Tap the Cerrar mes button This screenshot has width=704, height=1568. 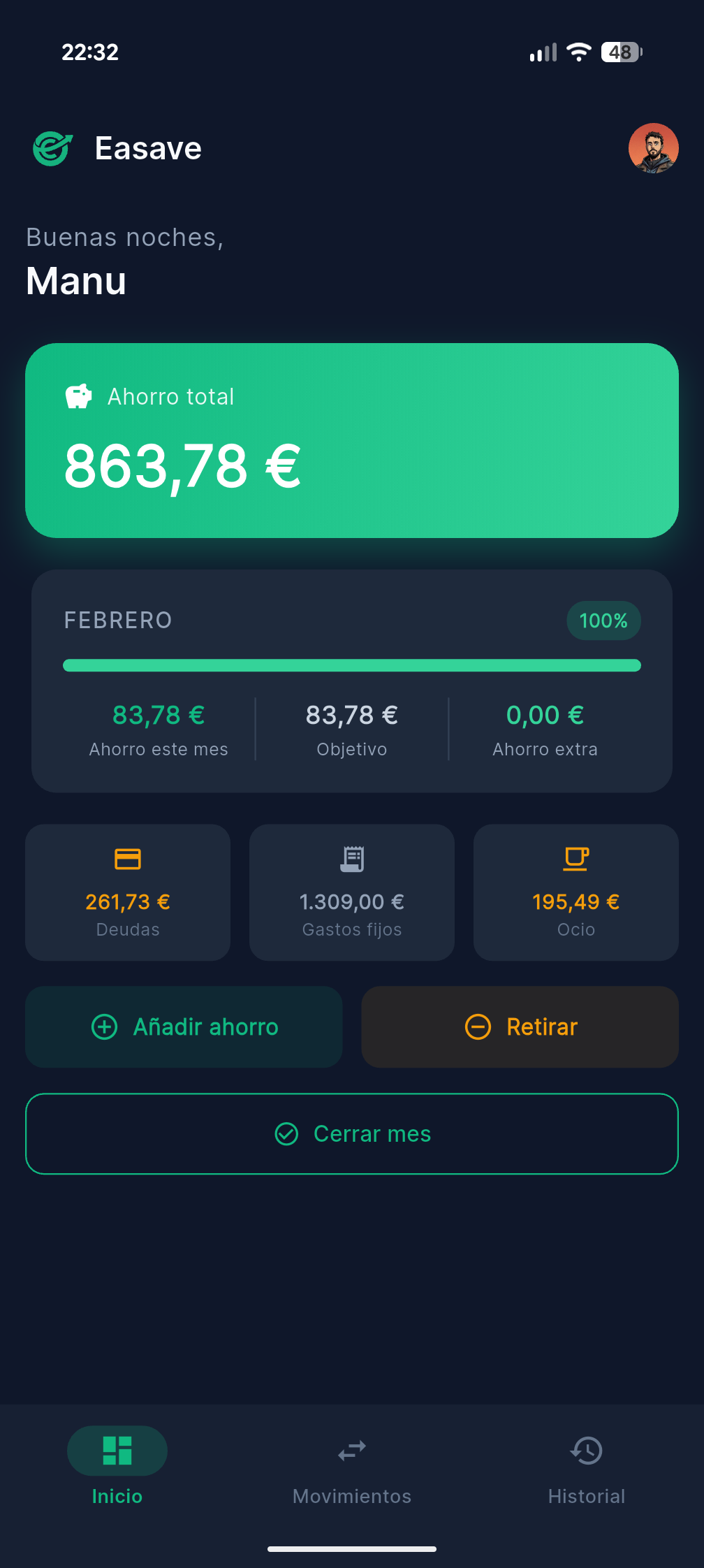[351, 1133]
